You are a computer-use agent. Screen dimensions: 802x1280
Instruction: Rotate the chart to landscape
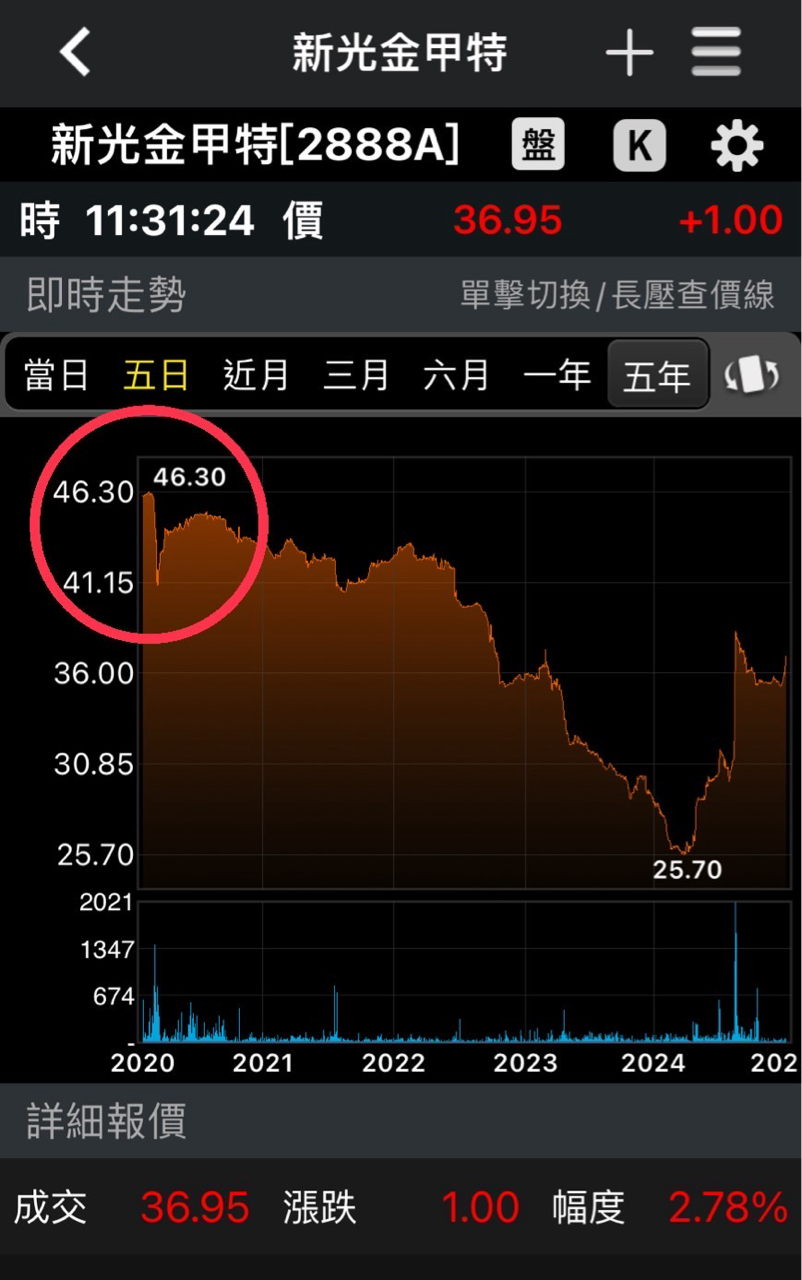click(752, 376)
